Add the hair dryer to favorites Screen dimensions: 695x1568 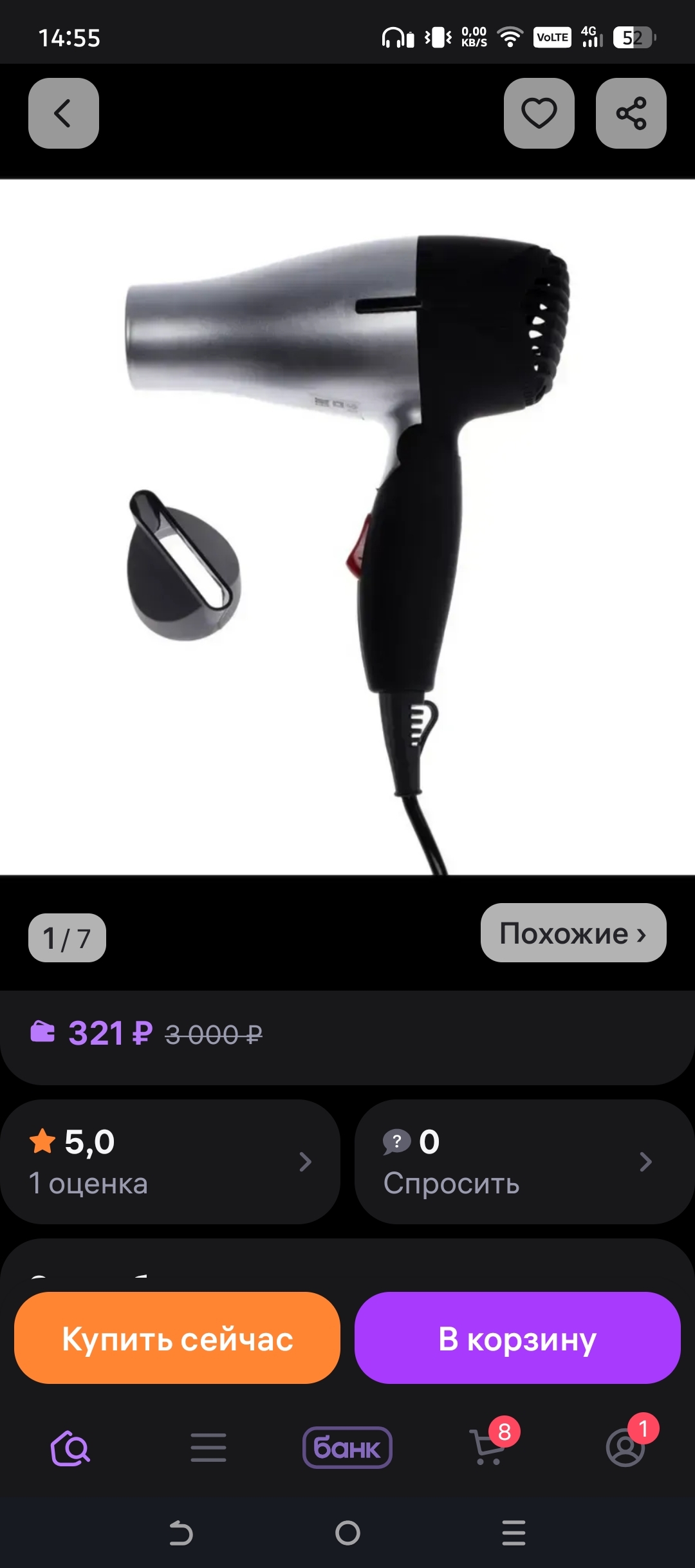coord(539,113)
